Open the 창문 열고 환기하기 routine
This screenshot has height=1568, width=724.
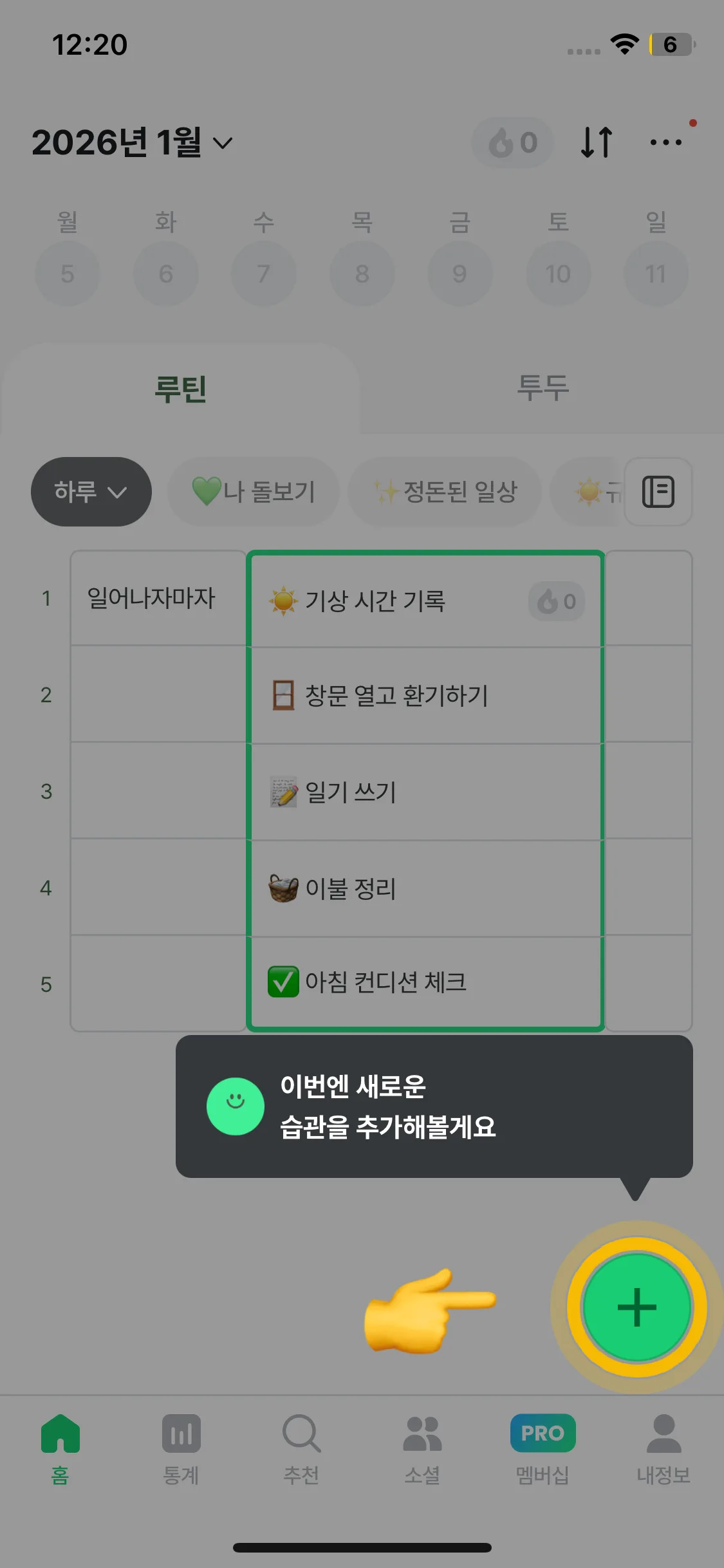[425, 696]
